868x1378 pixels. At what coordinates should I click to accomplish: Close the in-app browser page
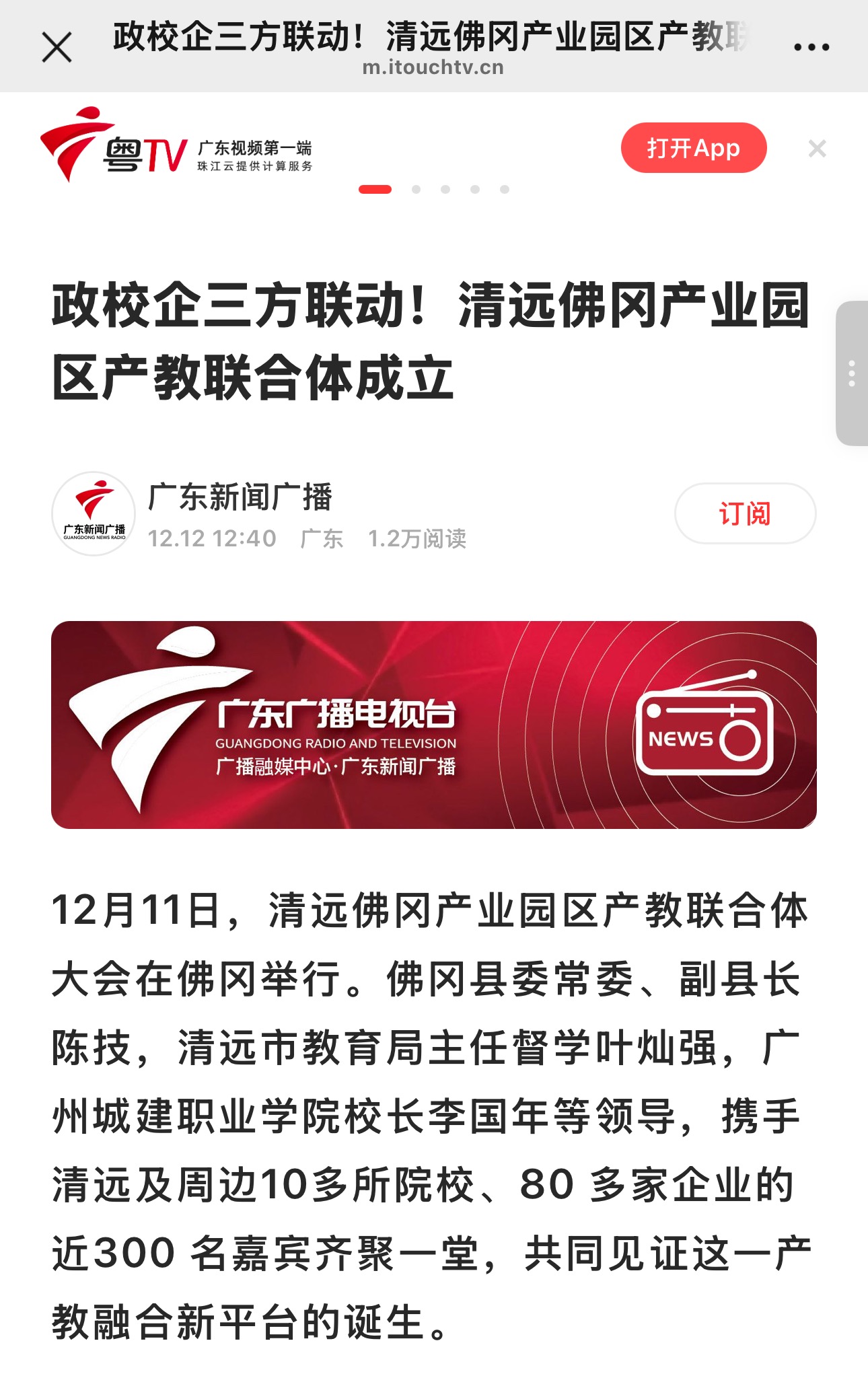tap(57, 48)
